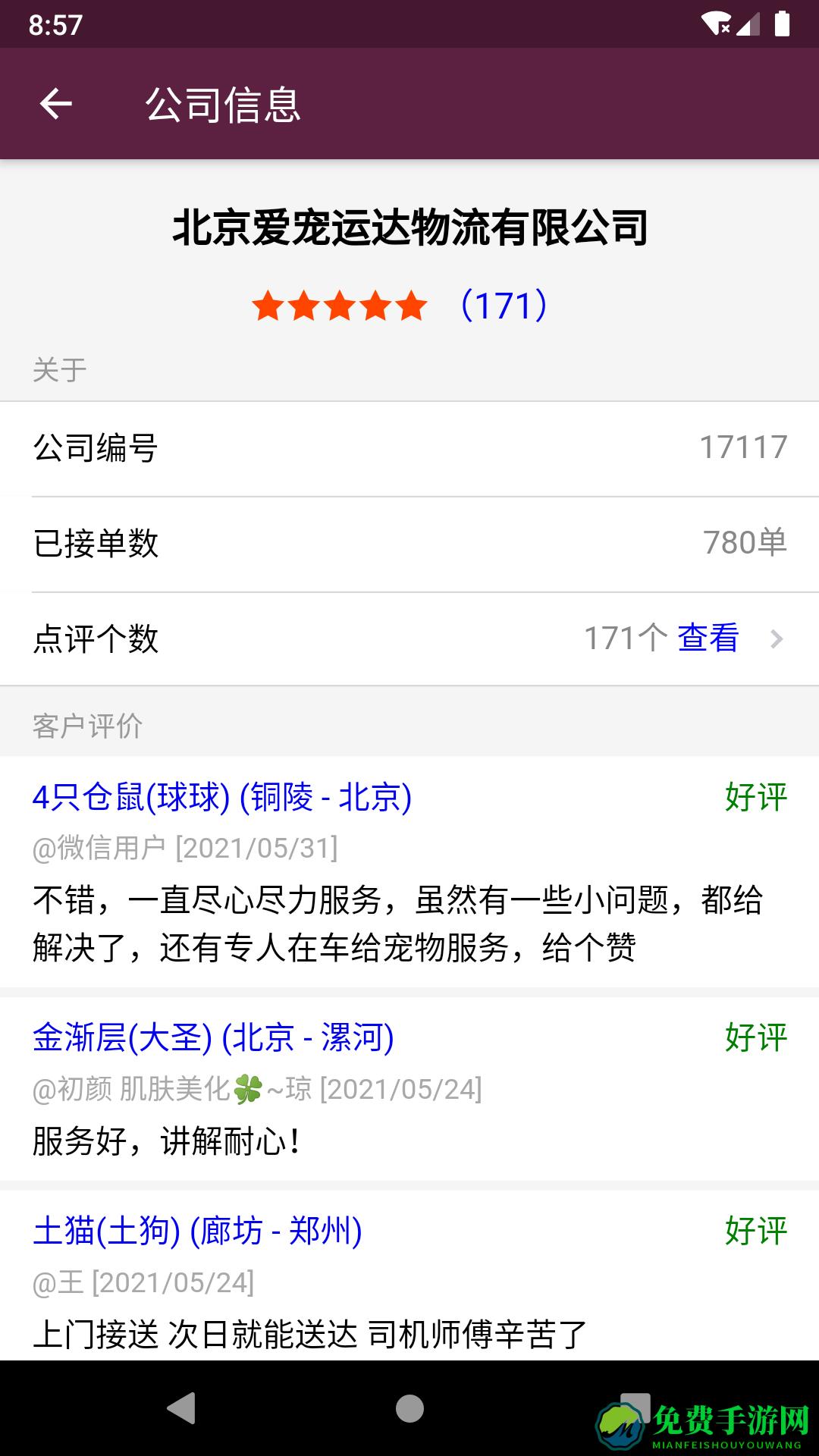This screenshot has width=819, height=1456.
Task: Tap the rating count (171)
Action: pyautogui.click(x=504, y=306)
